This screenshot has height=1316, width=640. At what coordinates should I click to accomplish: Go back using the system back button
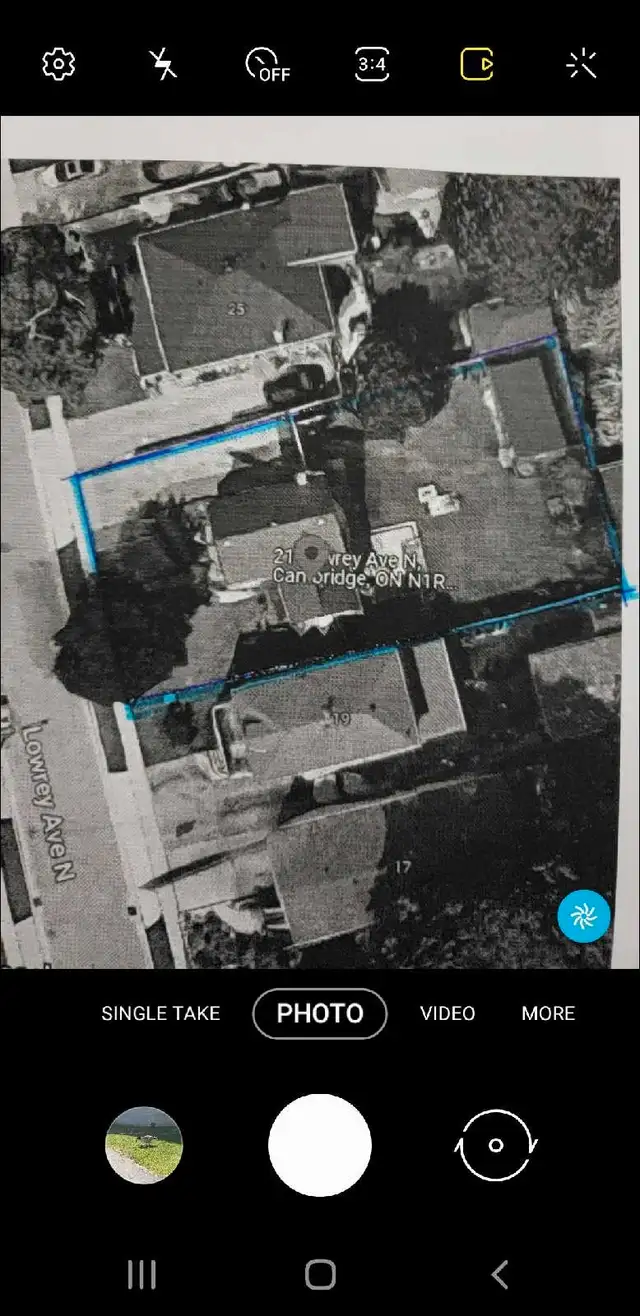(500, 1274)
